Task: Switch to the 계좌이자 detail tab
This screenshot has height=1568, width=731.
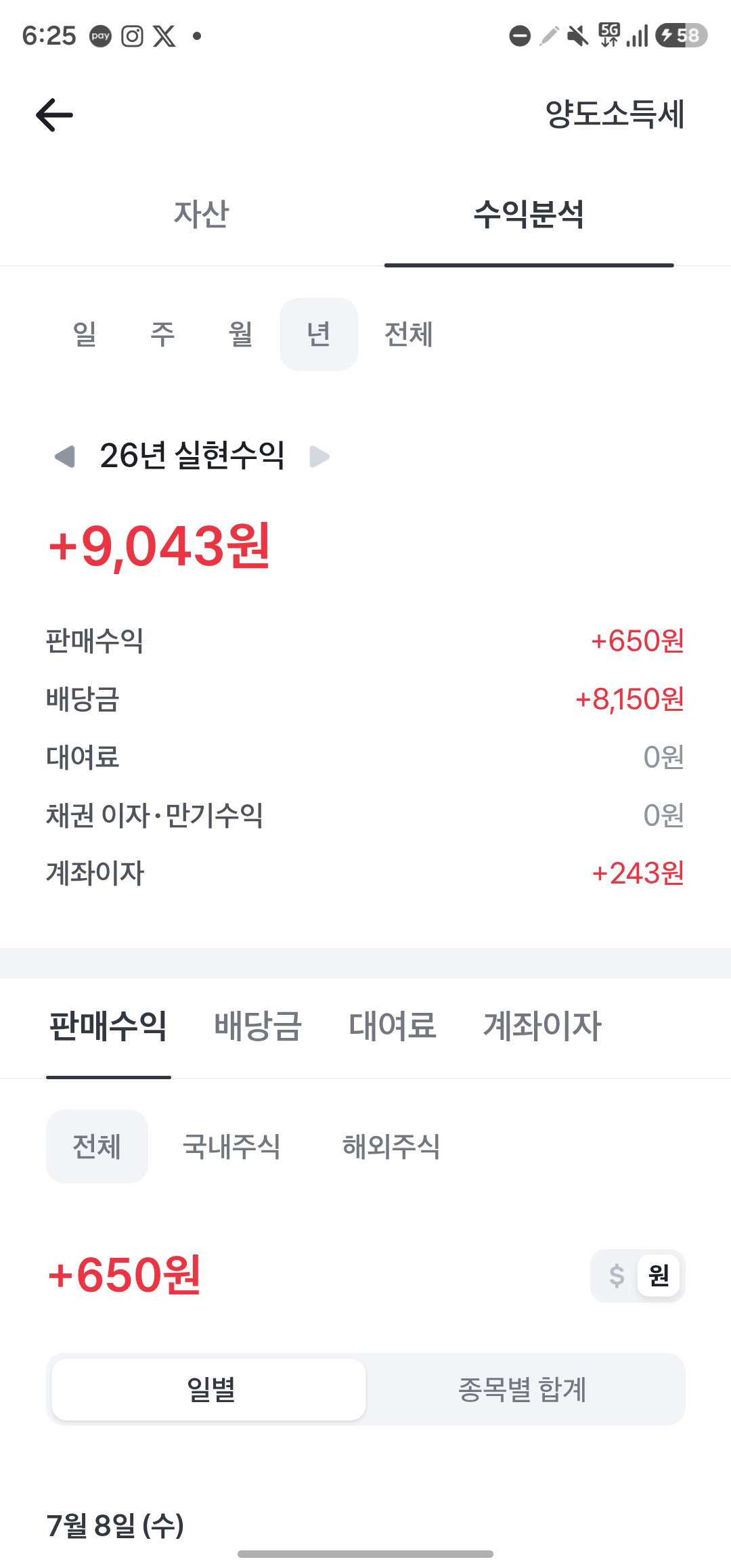Action: click(542, 1026)
